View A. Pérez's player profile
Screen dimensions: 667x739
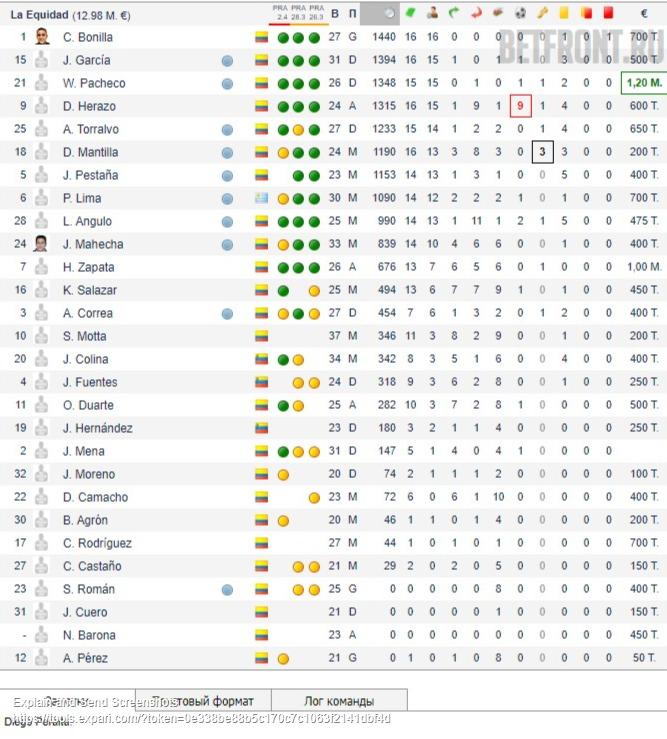[x=84, y=658]
